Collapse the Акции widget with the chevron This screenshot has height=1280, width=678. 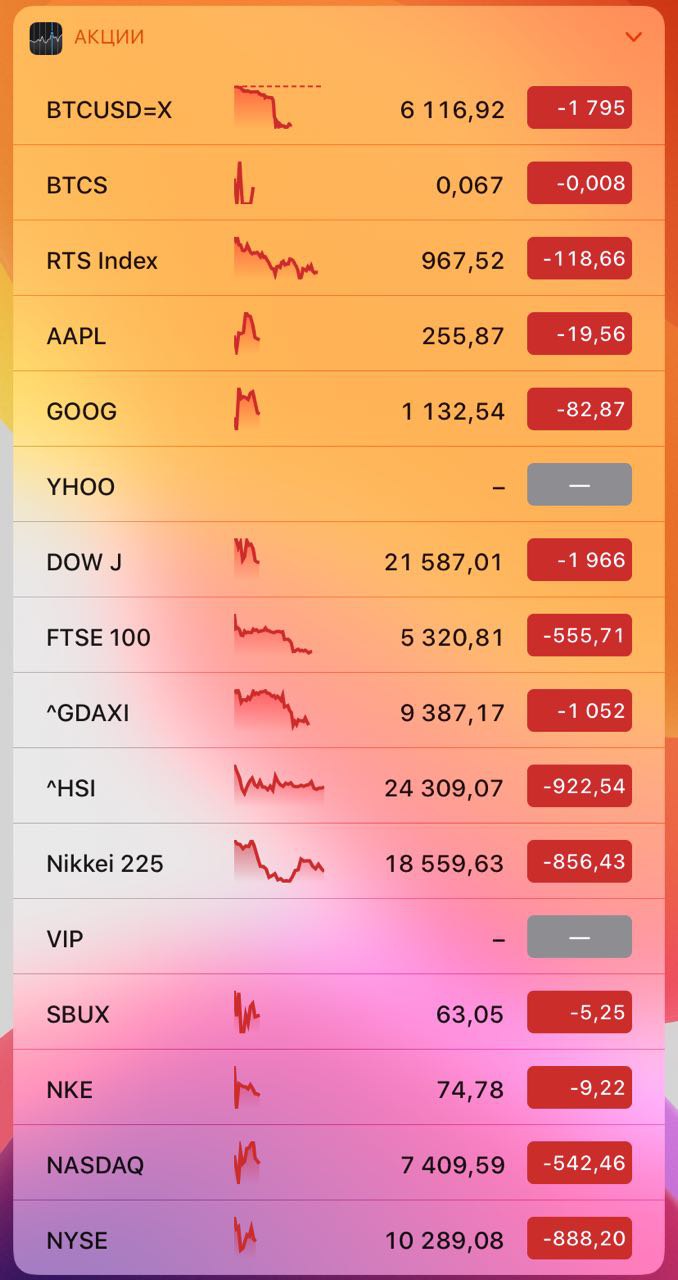[632, 37]
